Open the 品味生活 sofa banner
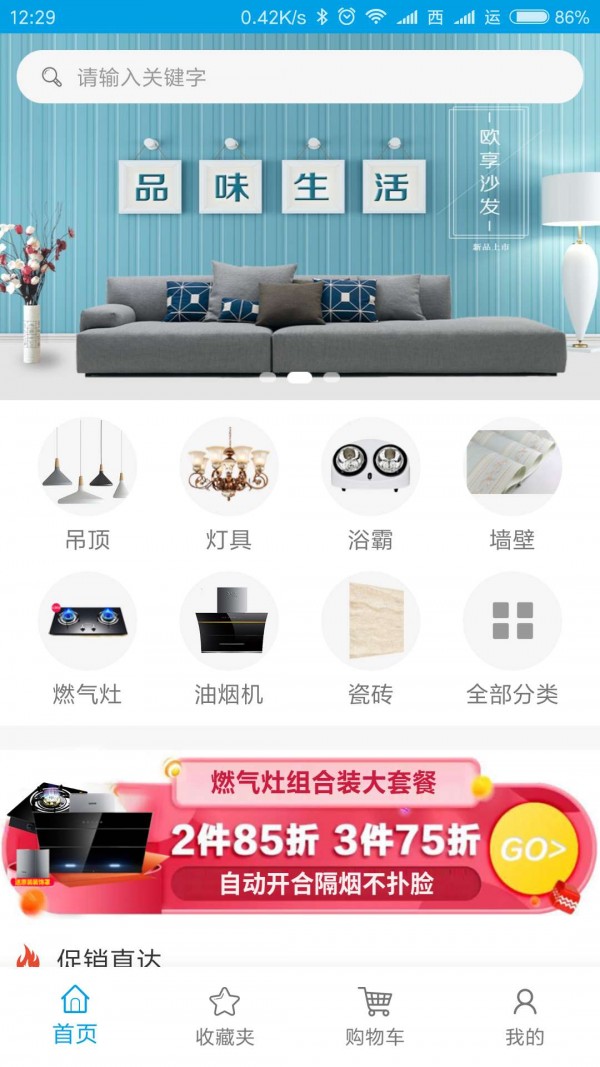 click(x=300, y=250)
